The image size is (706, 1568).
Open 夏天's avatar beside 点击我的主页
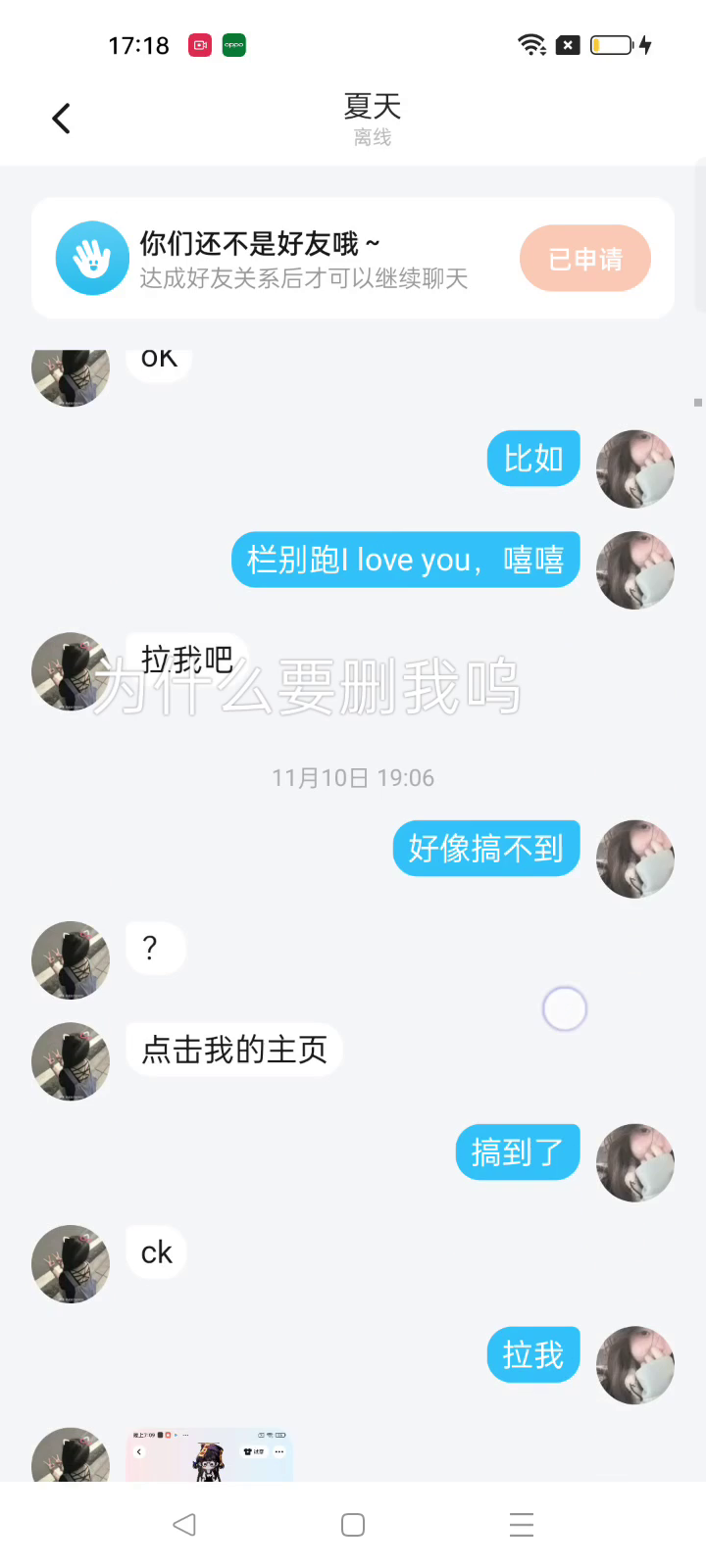click(71, 1061)
